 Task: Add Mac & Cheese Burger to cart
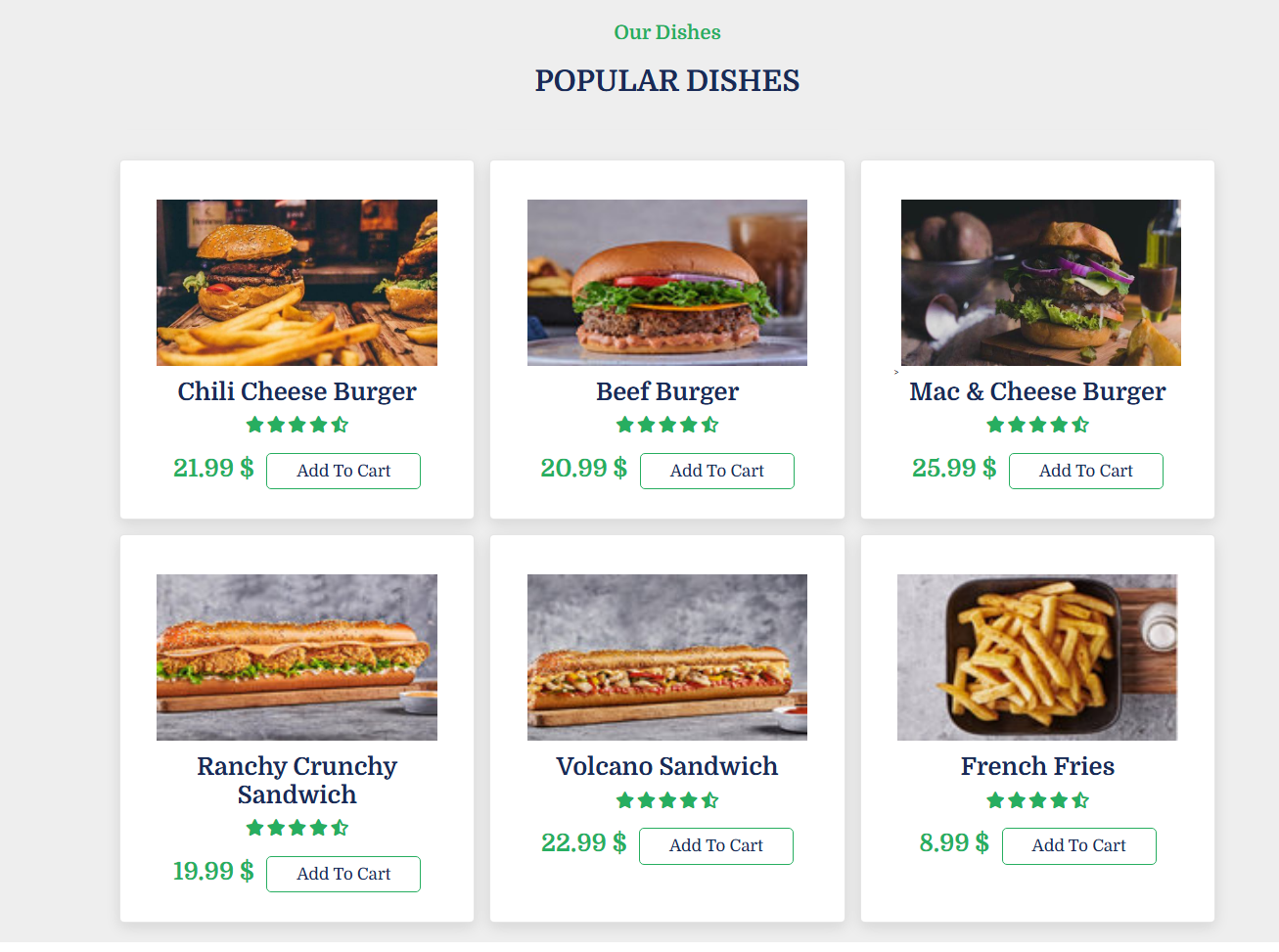coord(1085,471)
